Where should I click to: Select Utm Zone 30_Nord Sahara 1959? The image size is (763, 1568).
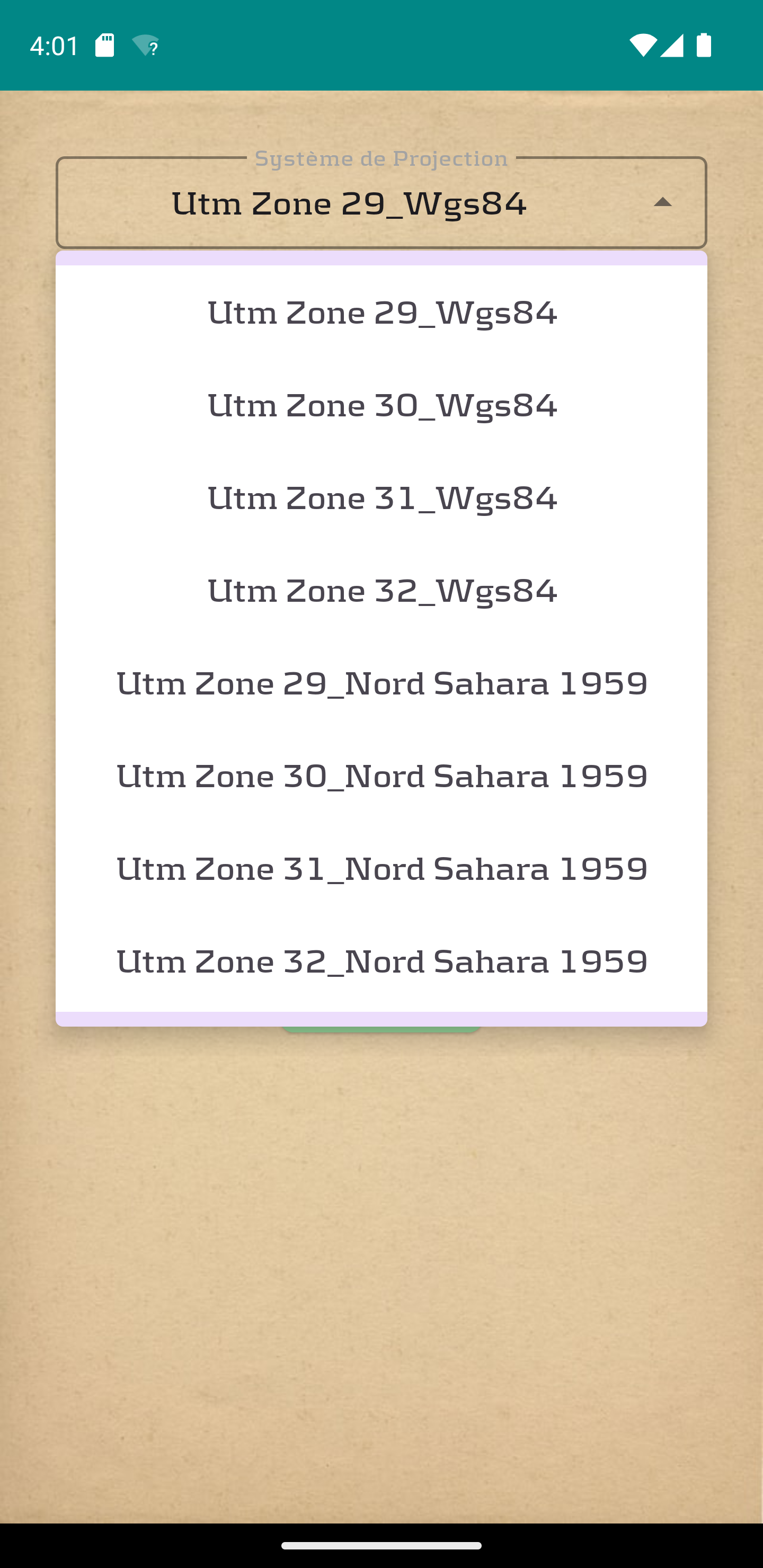382,776
